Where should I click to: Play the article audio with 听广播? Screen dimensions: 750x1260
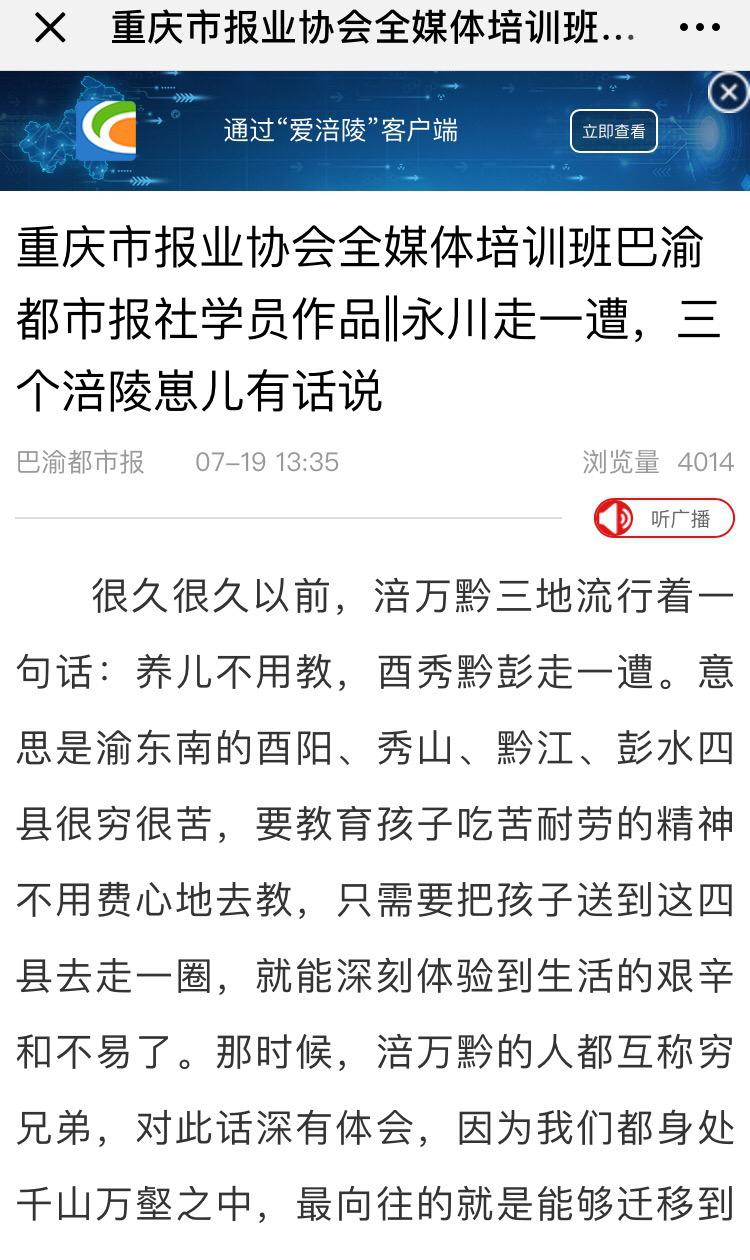point(664,519)
